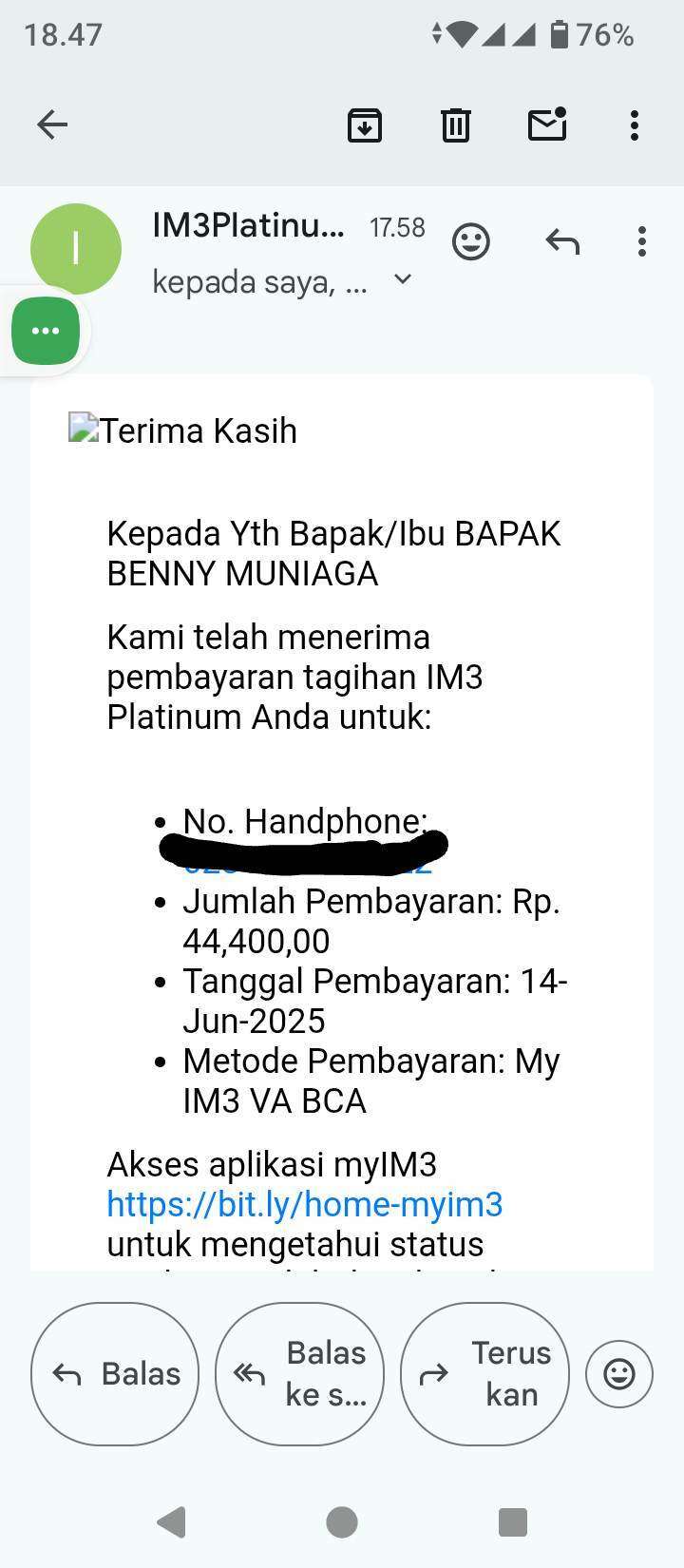Open the top app bar overflow menu
This screenshot has width=684, height=1568.
(635, 124)
